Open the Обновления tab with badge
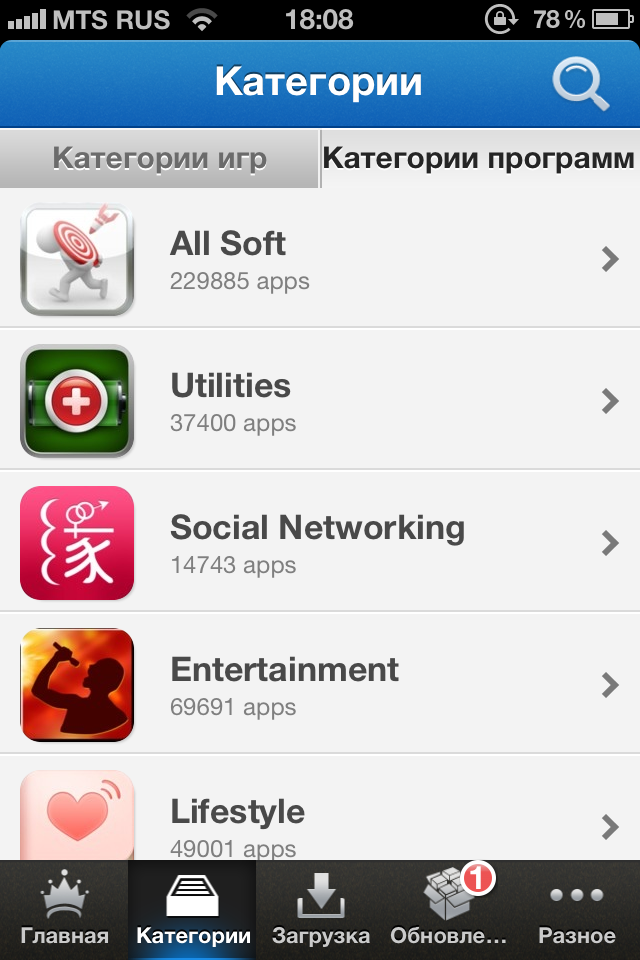The image size is (640, 960). point(449,911)
